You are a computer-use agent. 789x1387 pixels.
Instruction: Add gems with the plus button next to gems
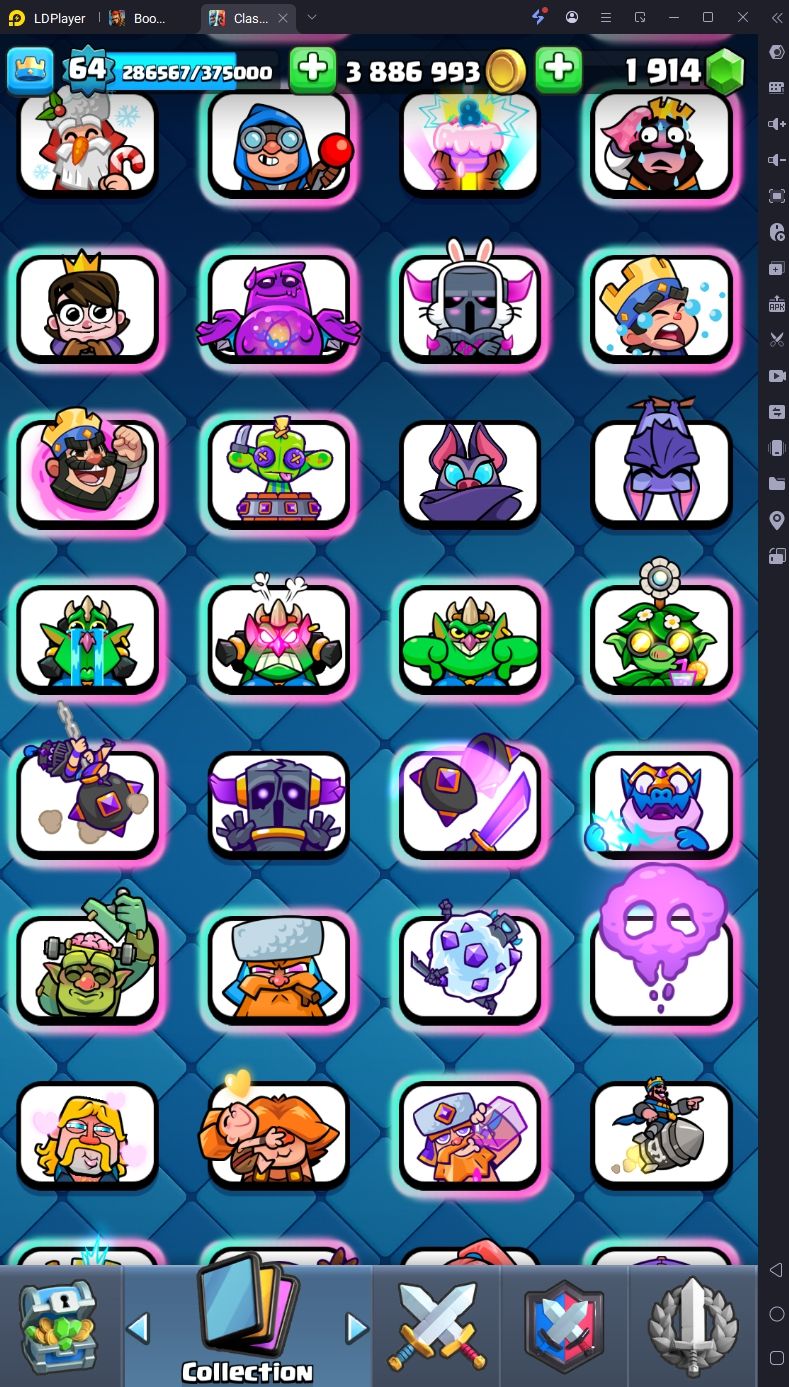point(559,69)
